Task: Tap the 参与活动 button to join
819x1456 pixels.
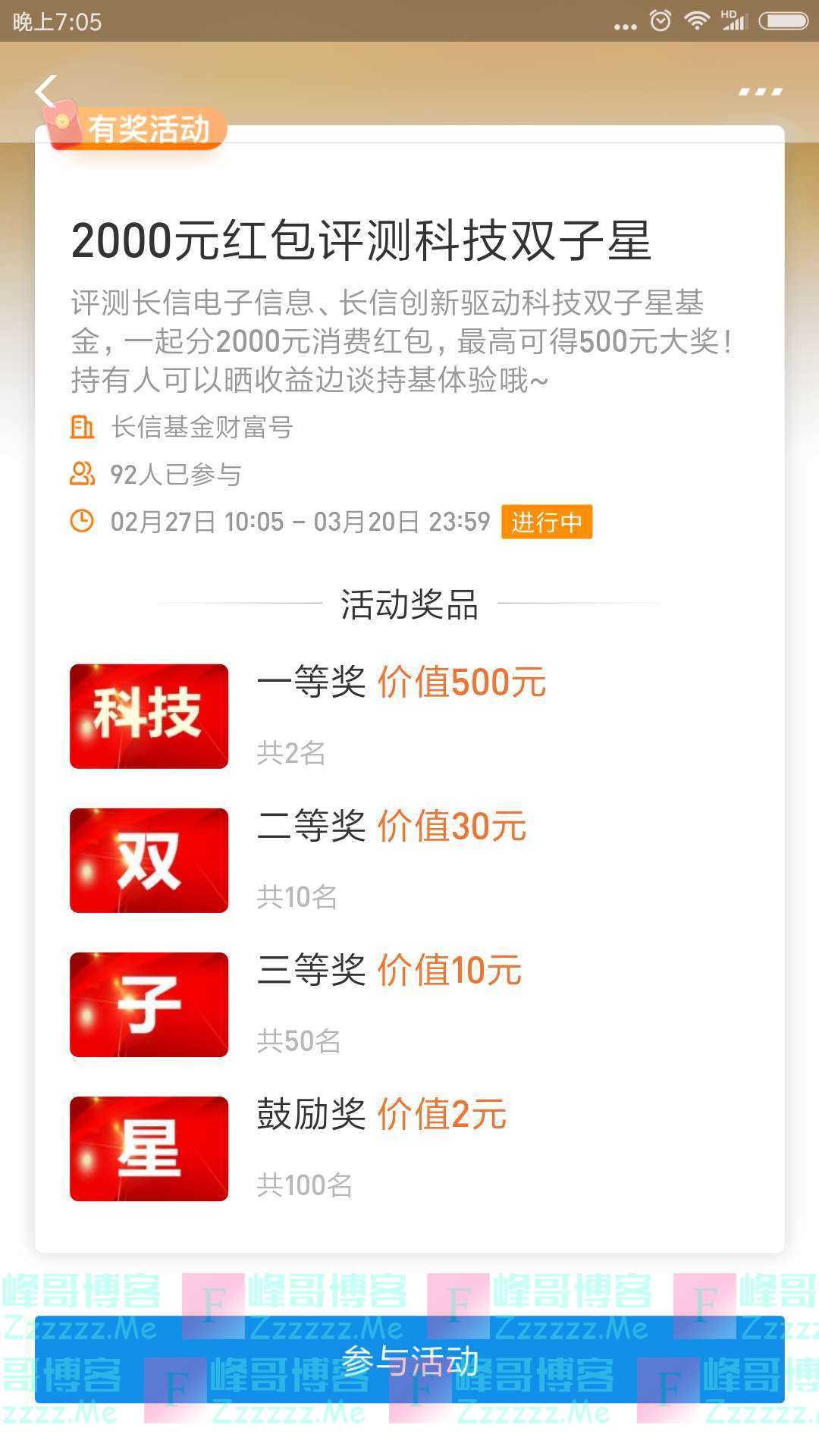Action: pos(409,1360)
